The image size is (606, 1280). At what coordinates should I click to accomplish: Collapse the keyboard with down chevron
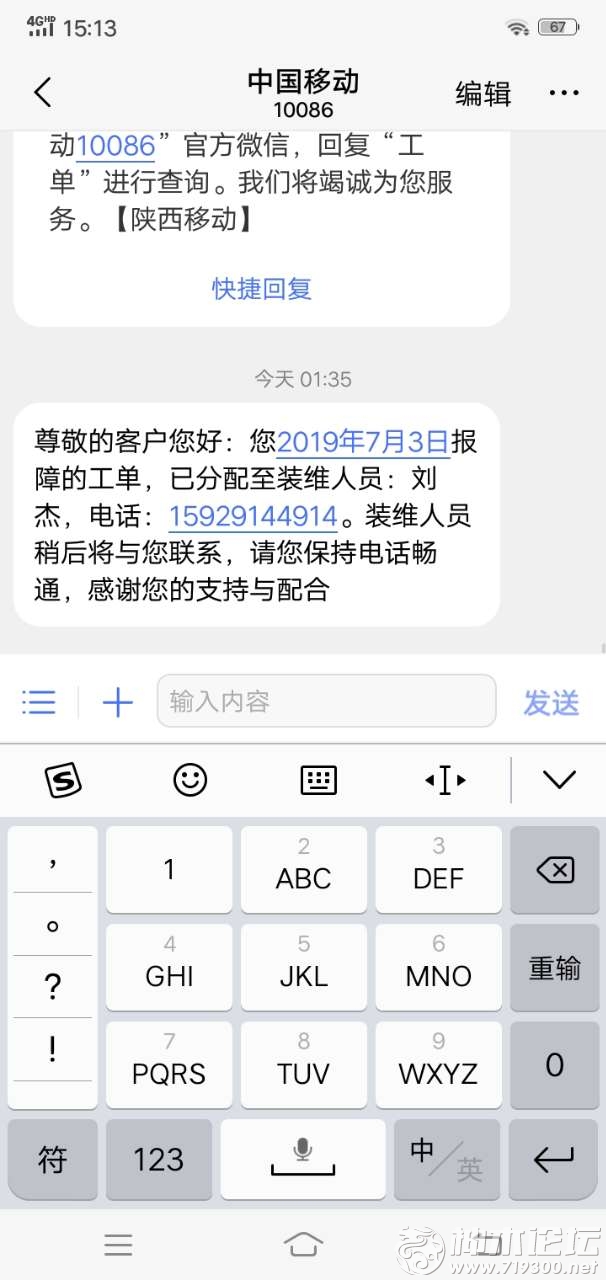[558, 779]
